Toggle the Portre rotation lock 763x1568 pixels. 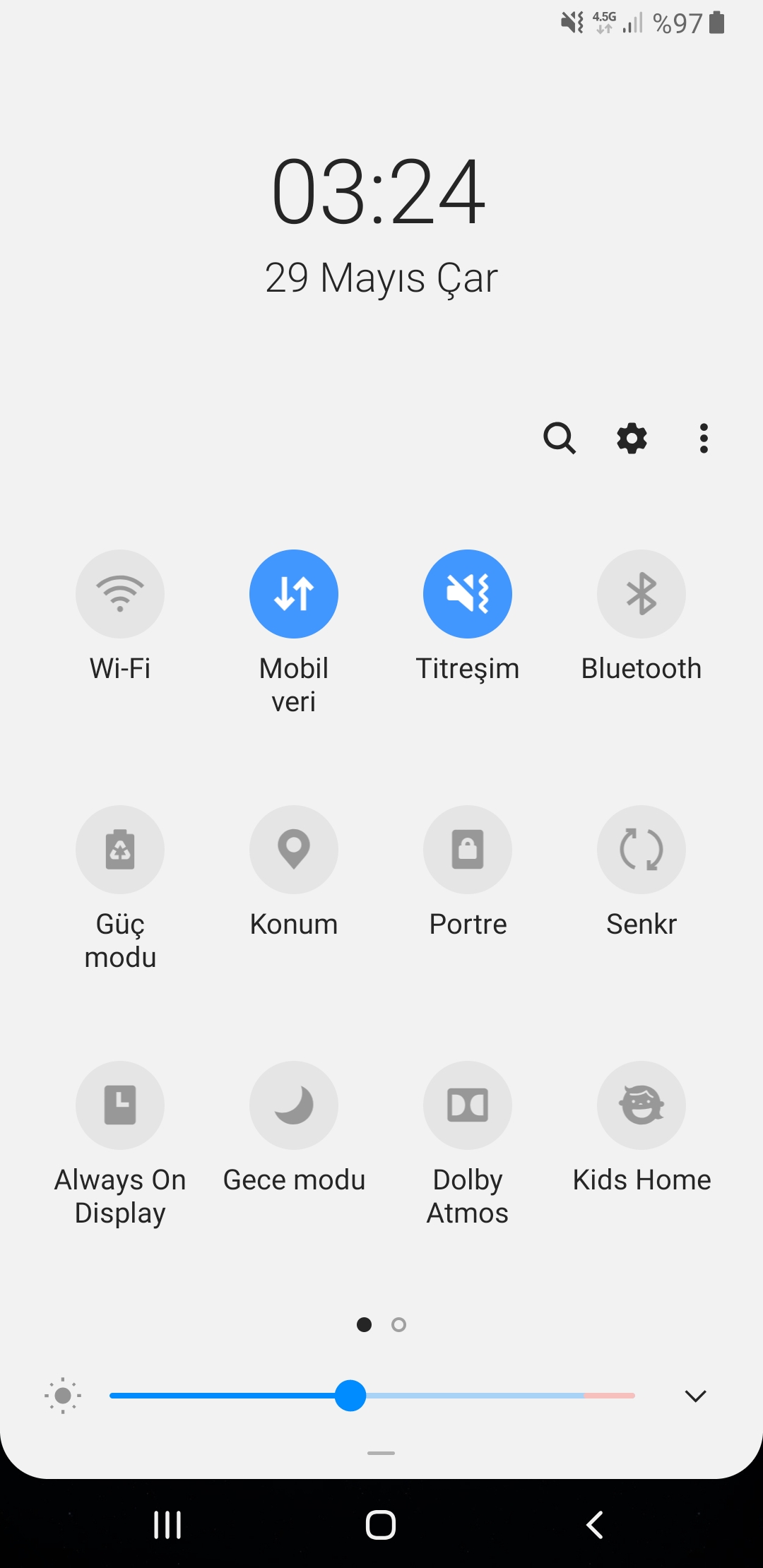click(468, 850)
